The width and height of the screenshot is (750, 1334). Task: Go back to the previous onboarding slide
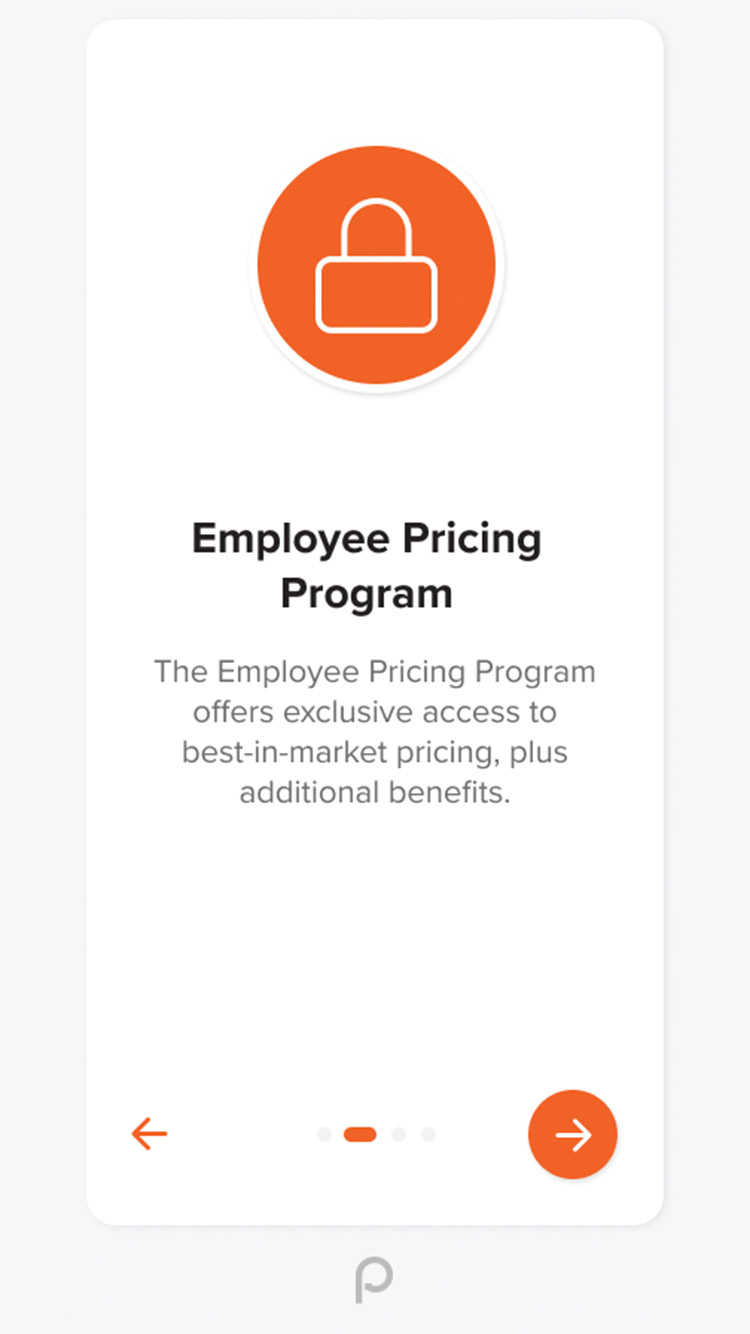tap(149, 1134)
